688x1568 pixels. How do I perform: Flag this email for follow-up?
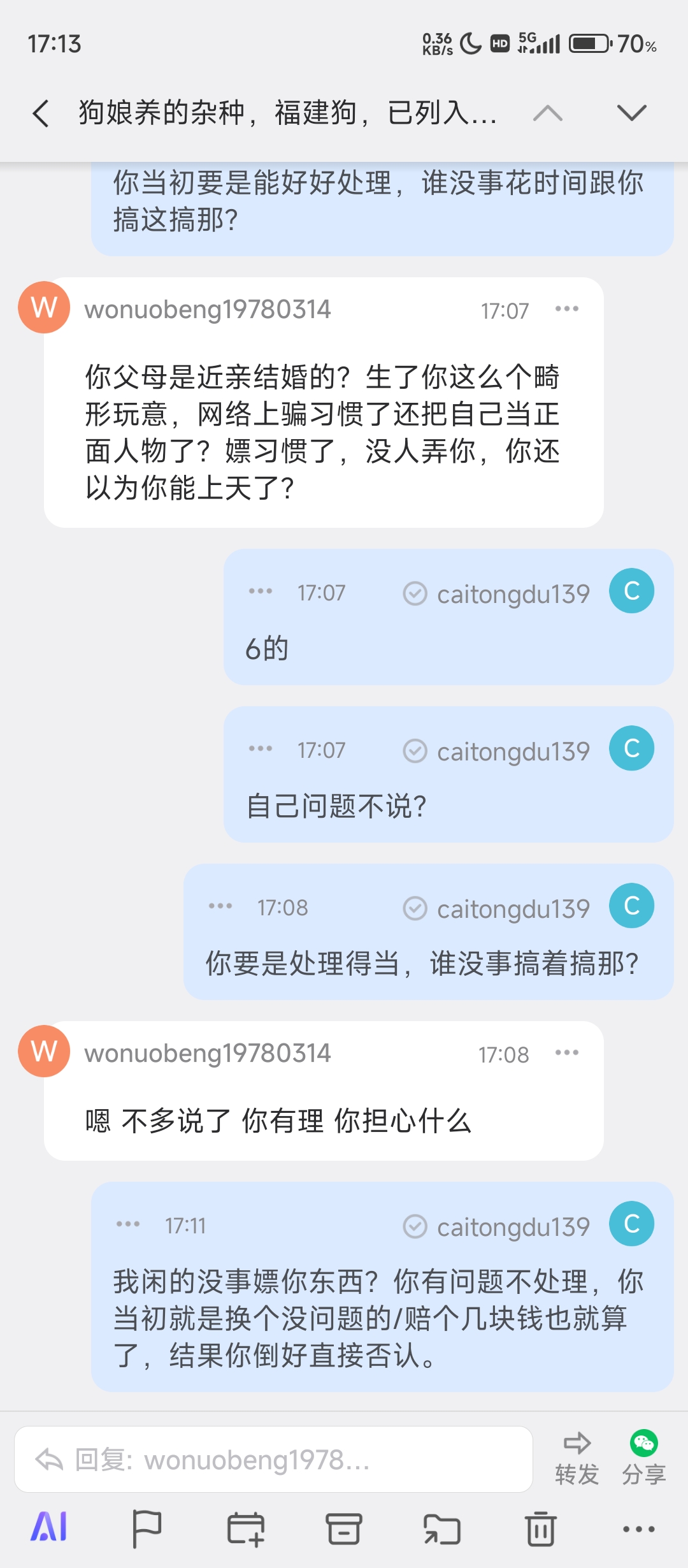[148, 1525]
